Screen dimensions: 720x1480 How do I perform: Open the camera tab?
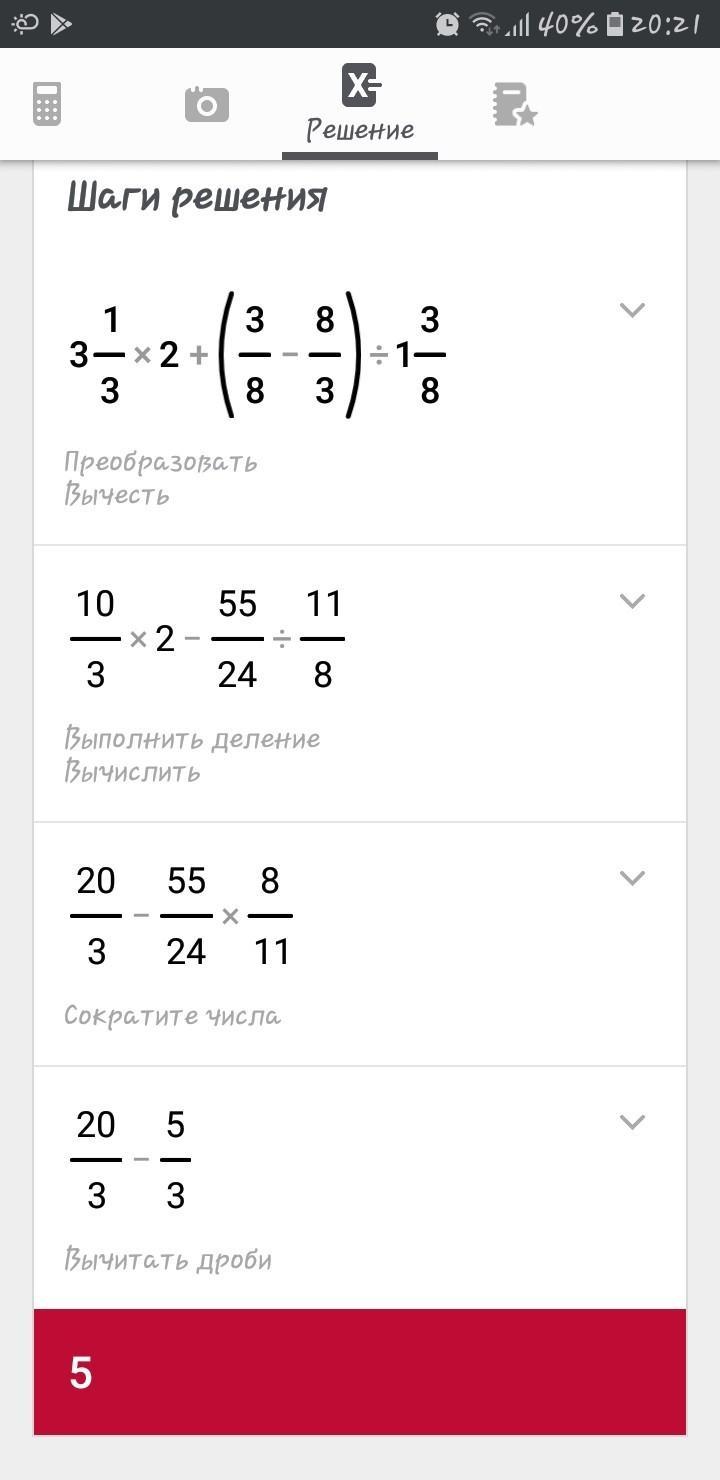point(207,104)
